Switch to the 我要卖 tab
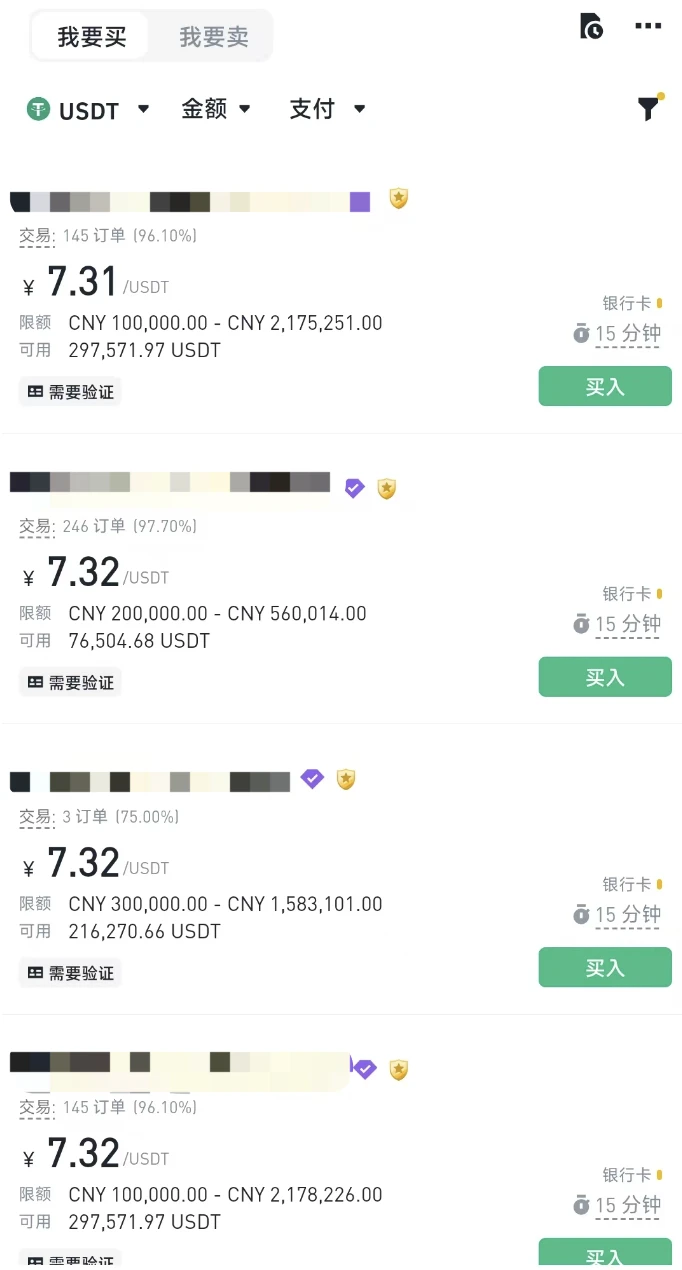 pyautogui.click(x=214, y=37)
